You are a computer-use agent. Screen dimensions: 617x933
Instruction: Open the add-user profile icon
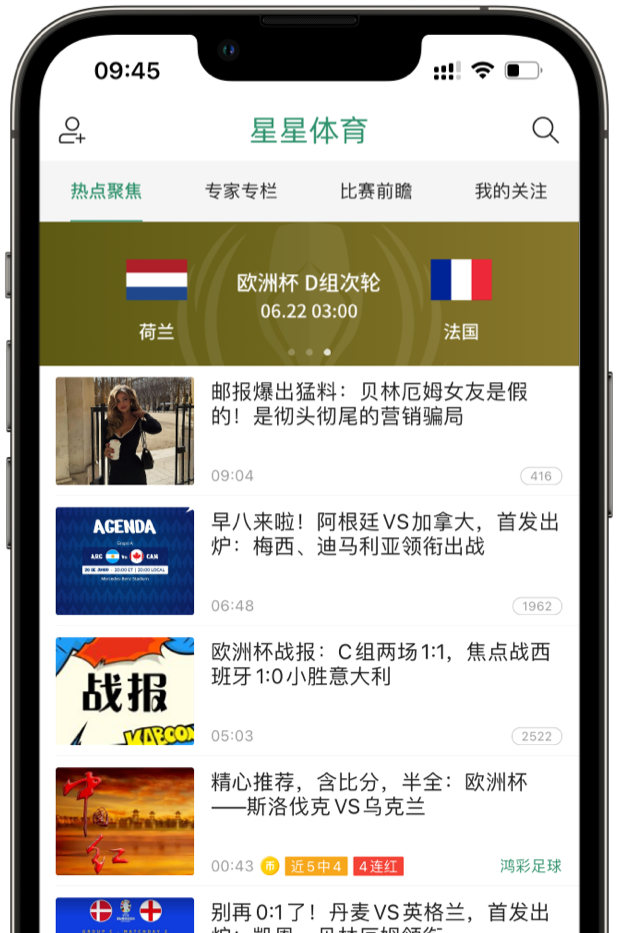coord(72,130)
